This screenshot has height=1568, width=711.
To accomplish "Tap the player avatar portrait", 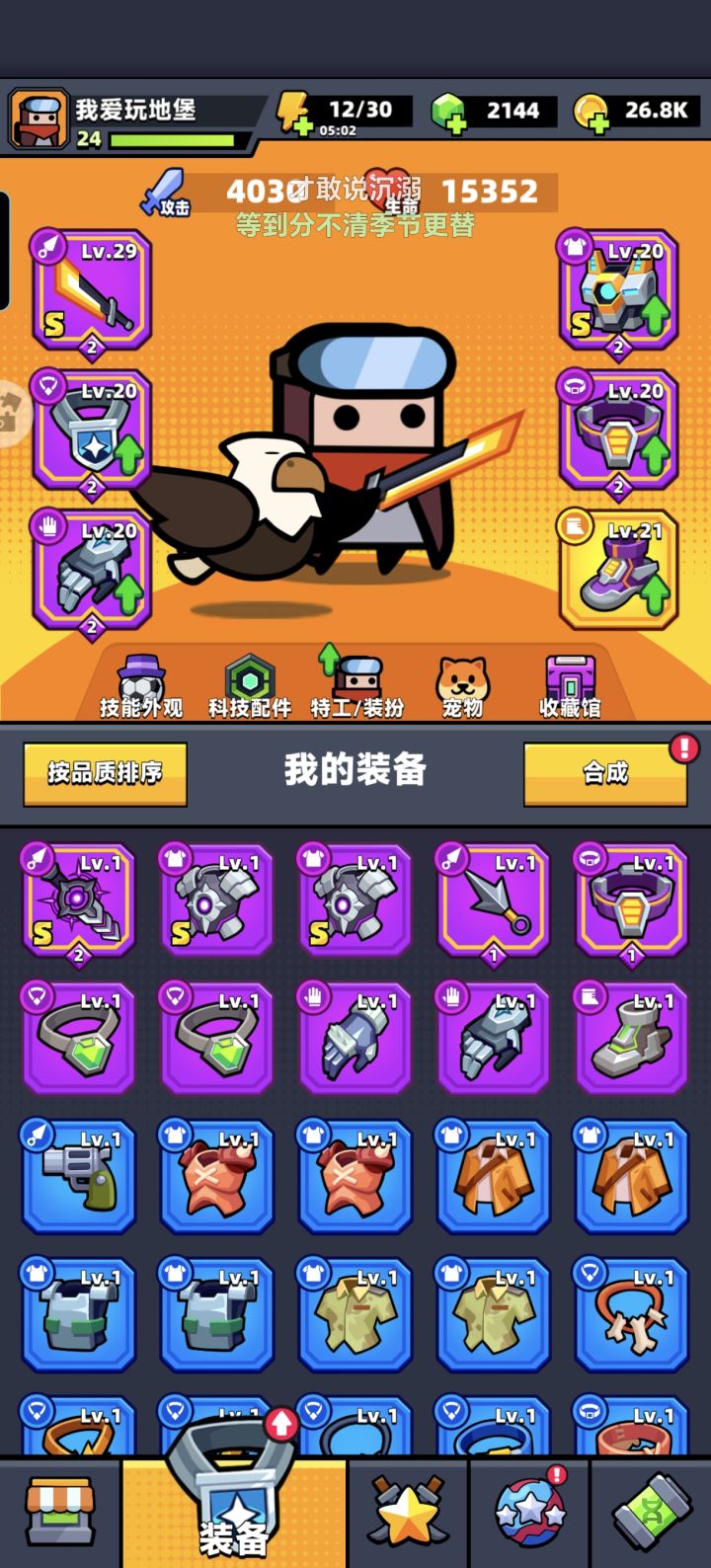I will point(38,115).
